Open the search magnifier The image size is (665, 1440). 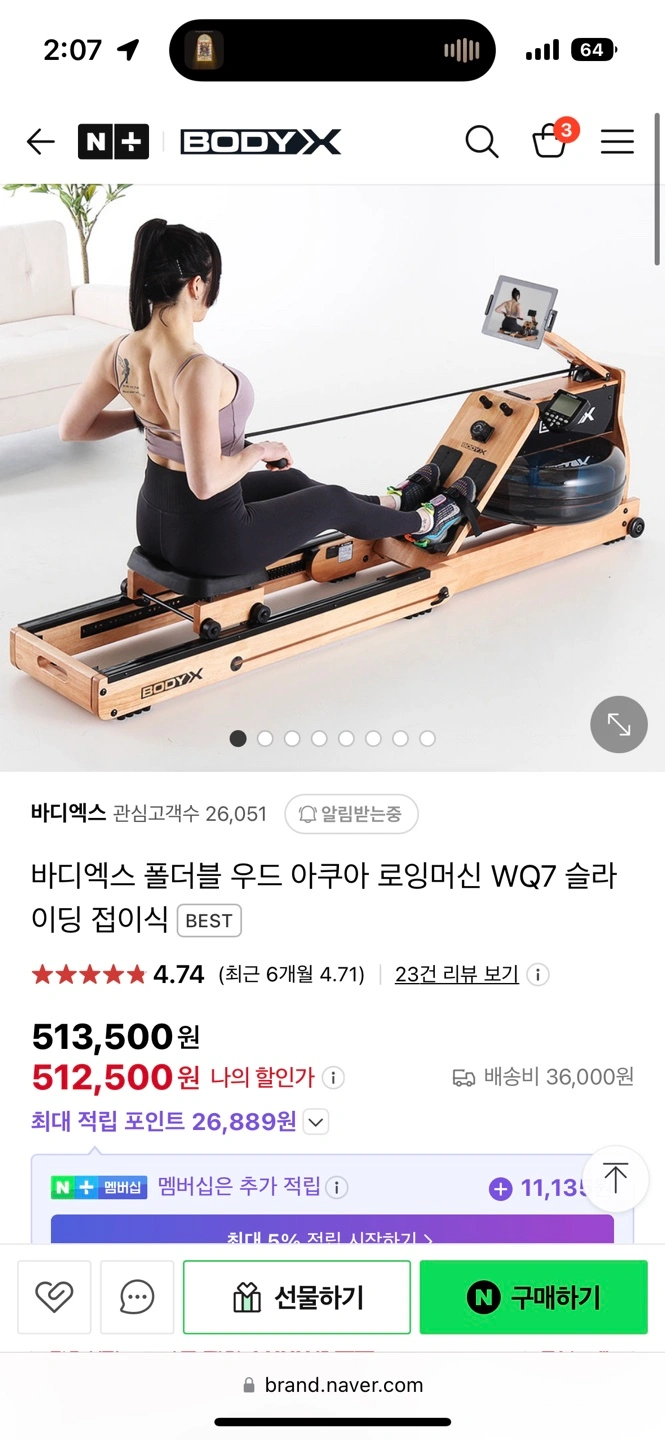[x=481, y=142]
